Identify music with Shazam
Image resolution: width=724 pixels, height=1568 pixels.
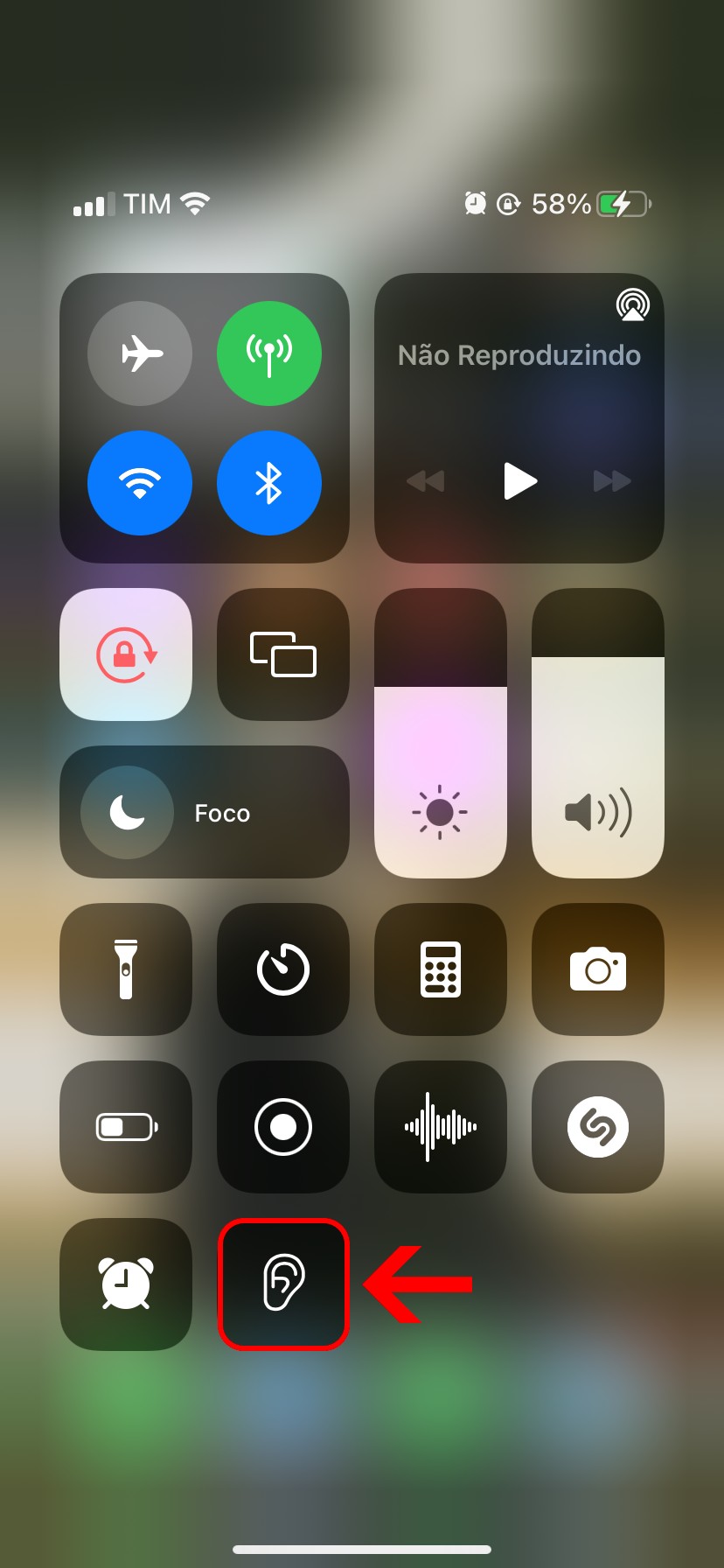pyautogui.click(x=598, y=1127)
